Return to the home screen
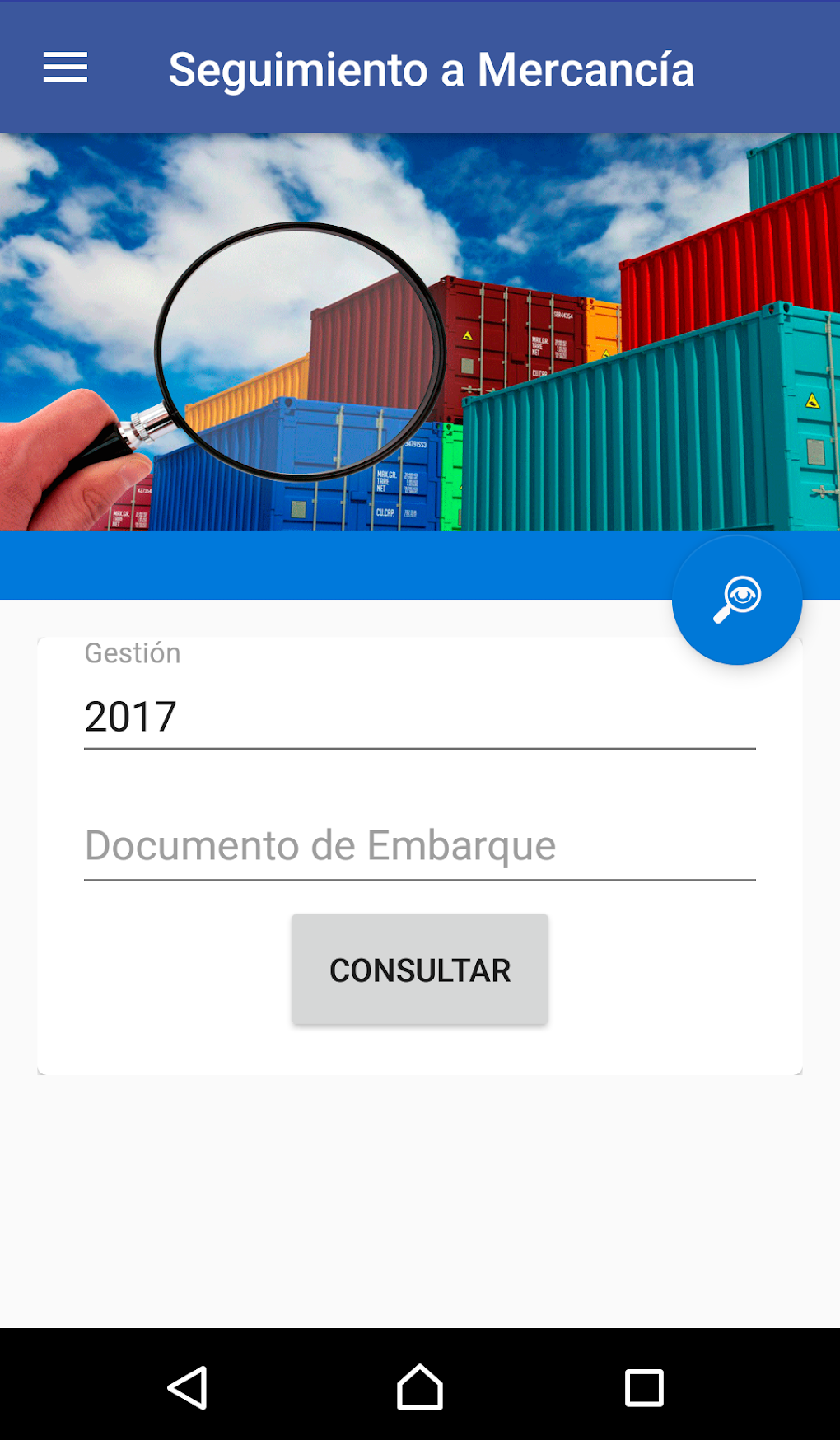 click(x=420, y=1388)
